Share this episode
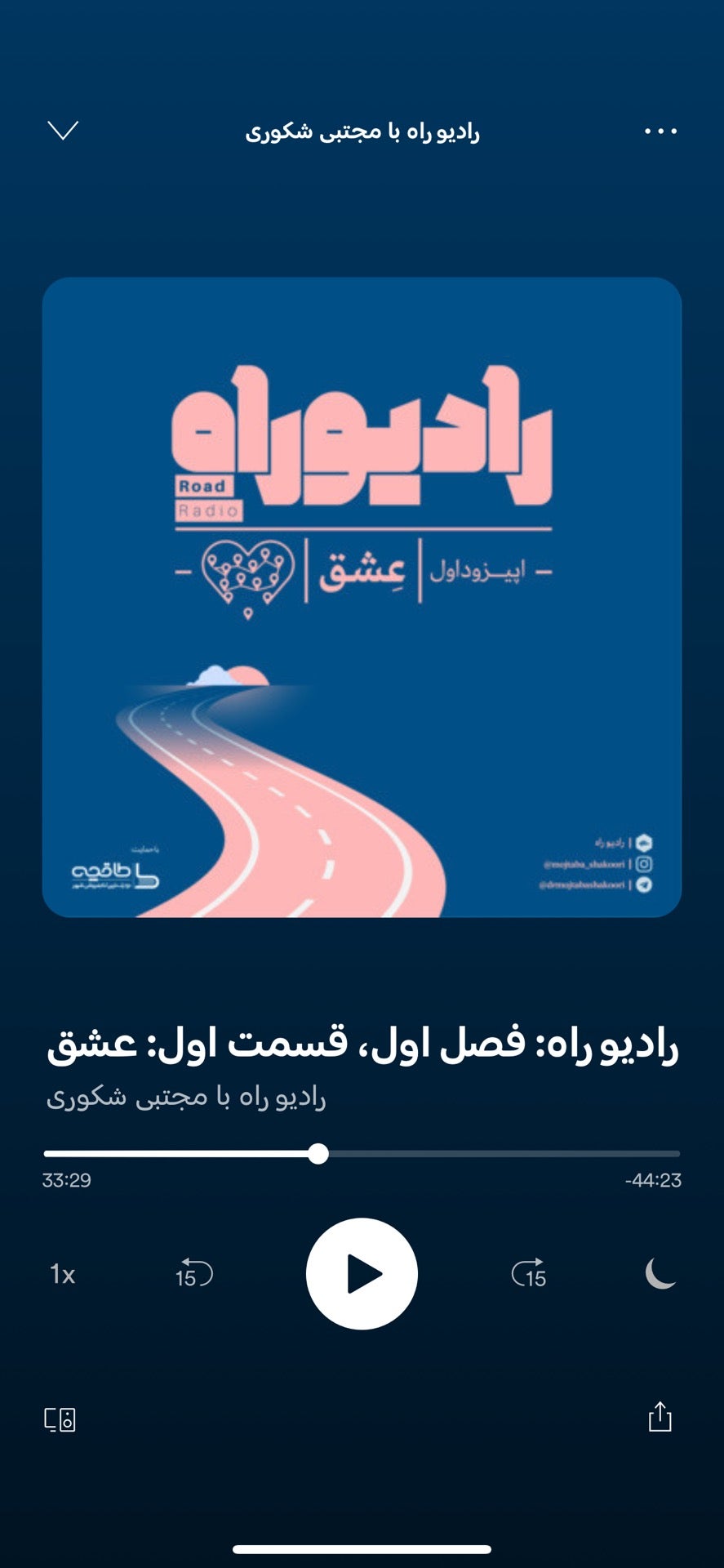This screenshot has height=1568, width=724. click(660, 1417)
